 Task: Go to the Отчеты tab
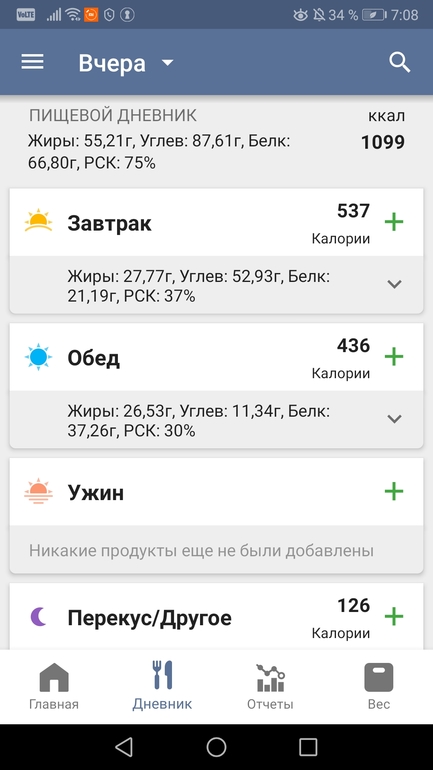click(270, 686)
